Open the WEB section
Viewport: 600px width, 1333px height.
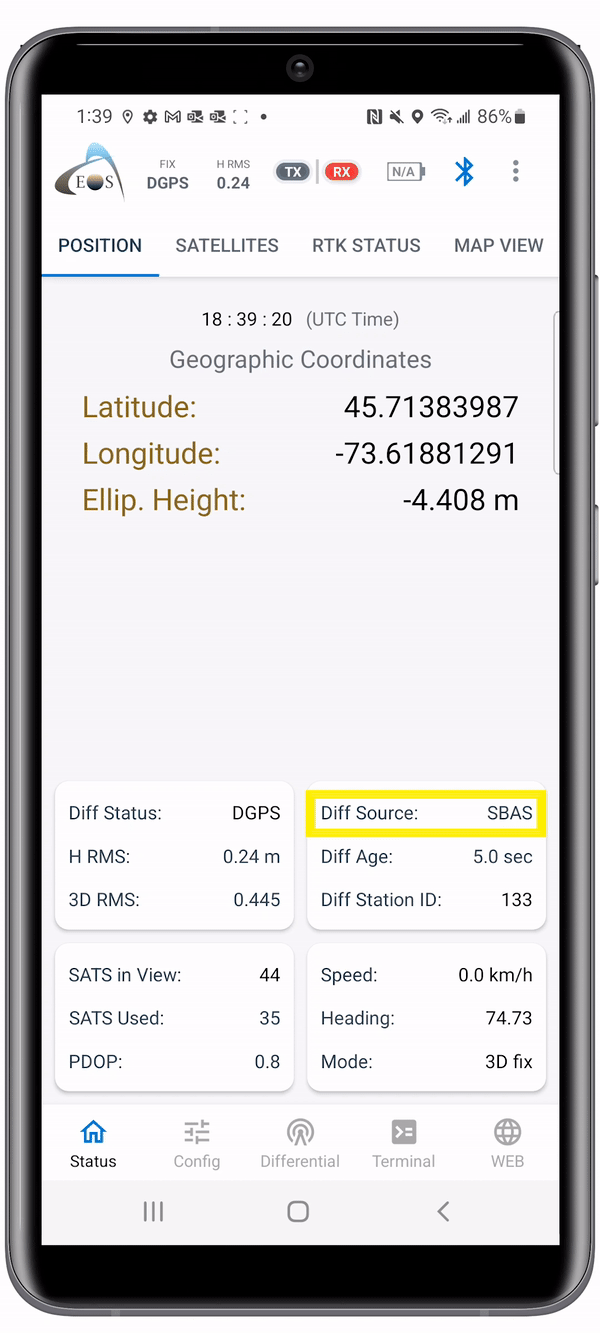coord(507,1145)
